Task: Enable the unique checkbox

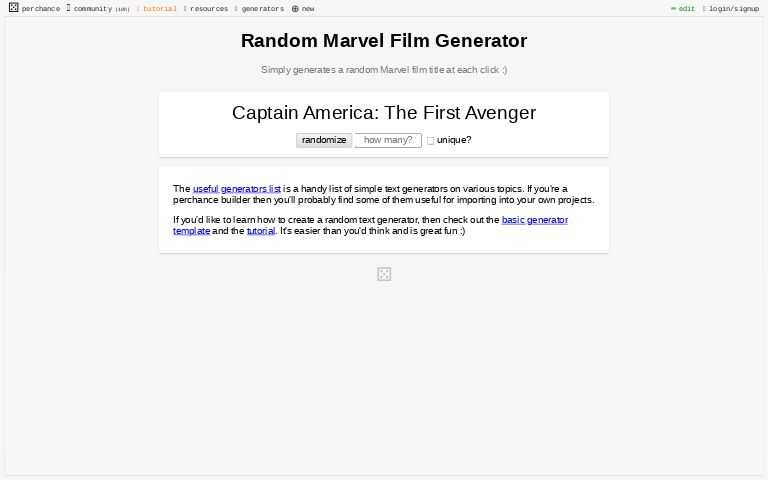Action: pos(430,141)
